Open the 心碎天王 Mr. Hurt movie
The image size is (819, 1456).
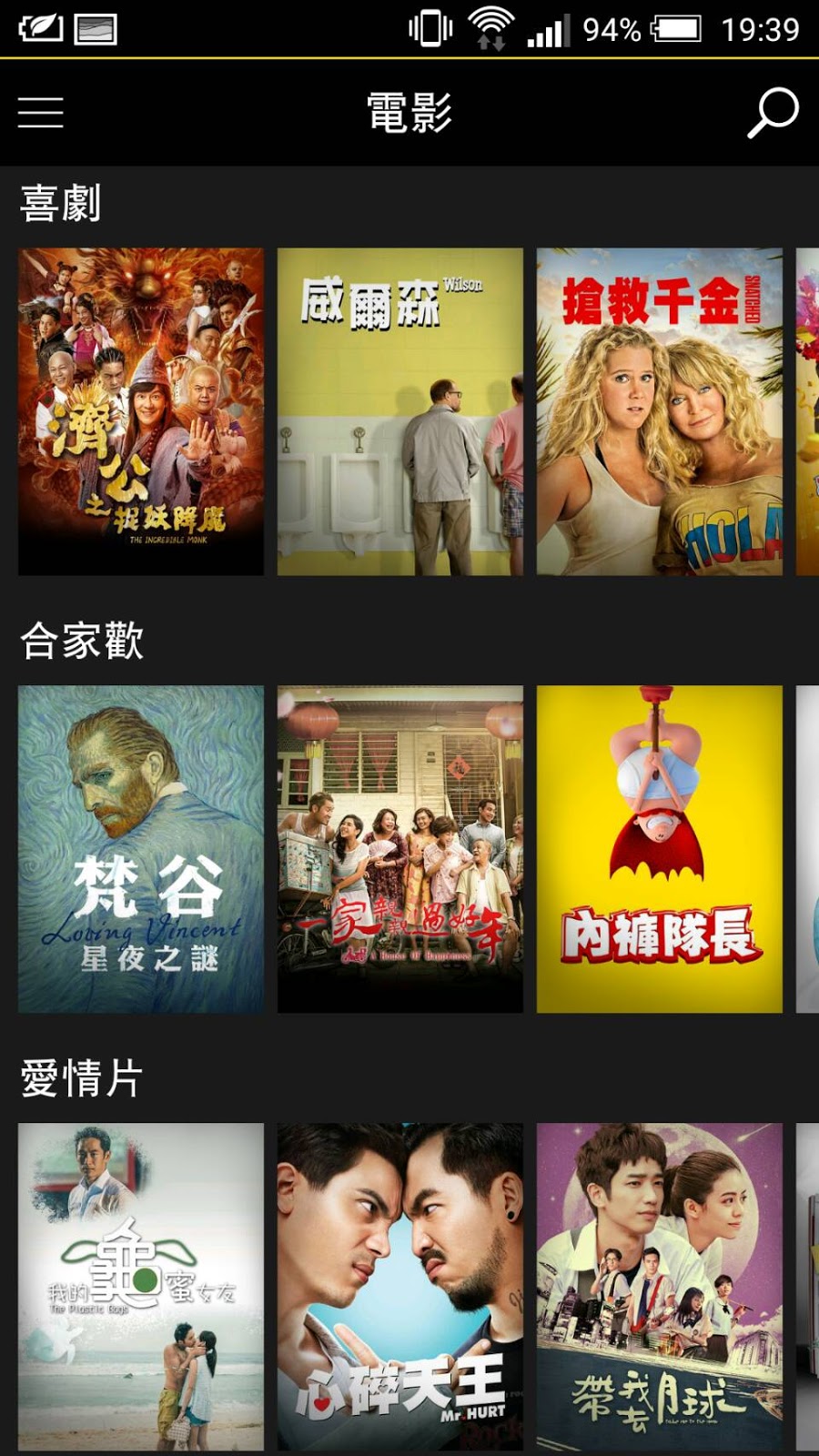(x=400, y=1286)
